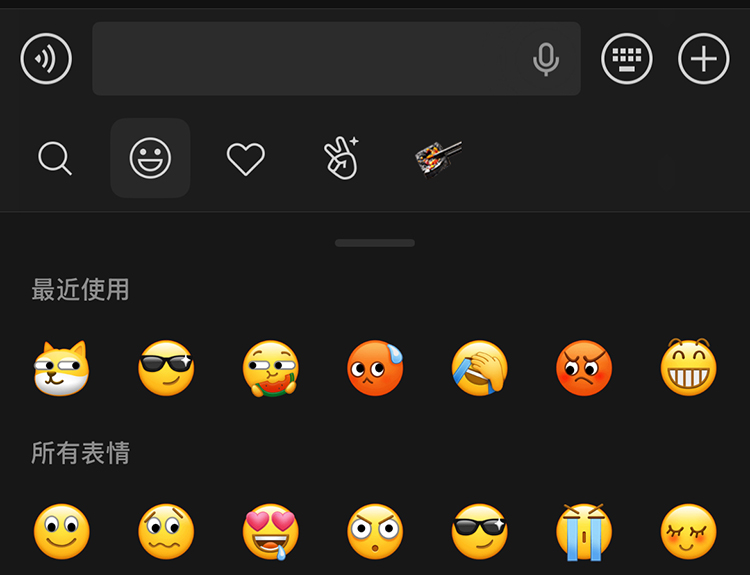Insert the shy blushing emoji
Image resolution: width=750 pixels, height=575 pixels.
689,531
